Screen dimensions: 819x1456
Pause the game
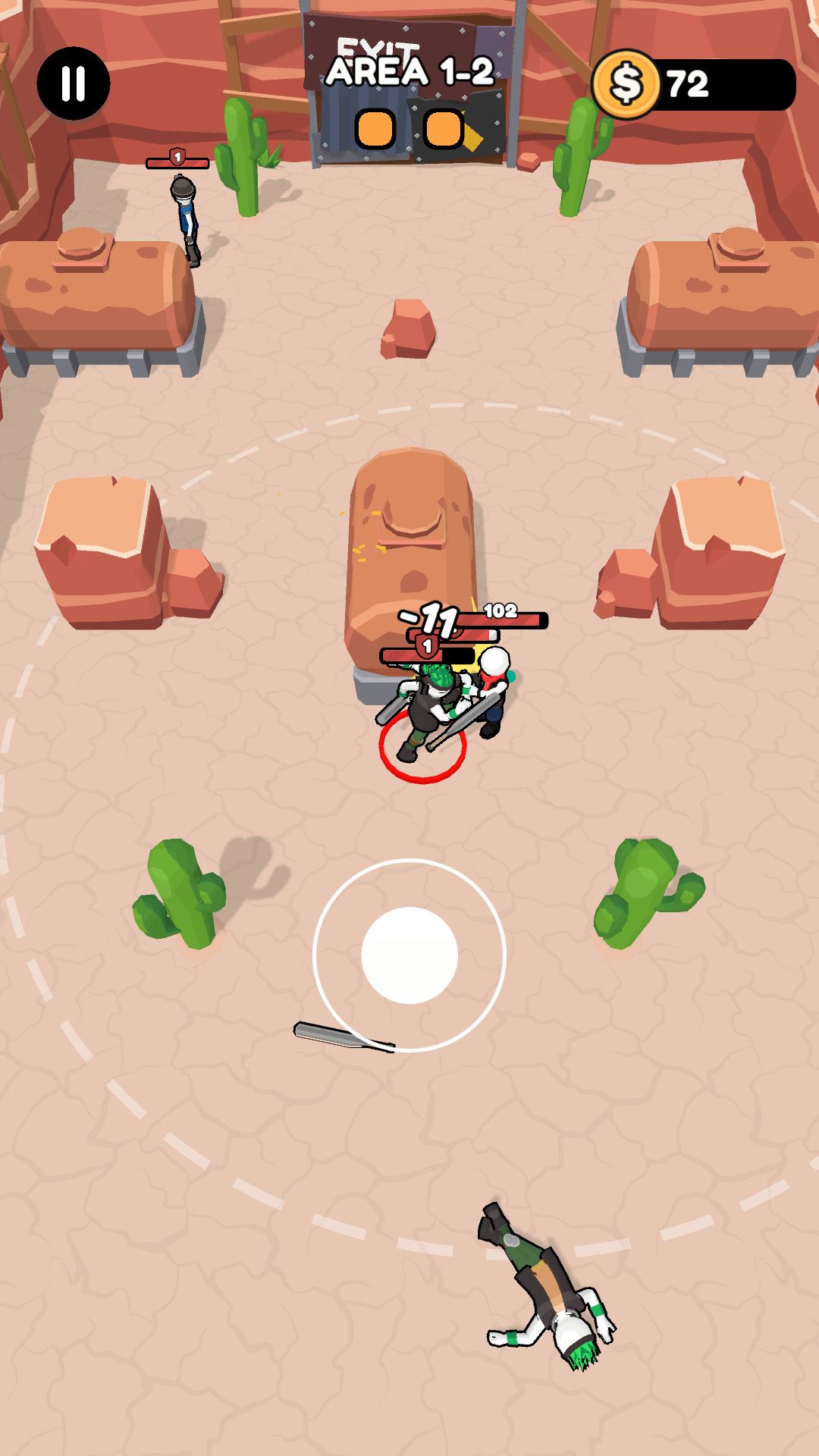pos(74,83)
